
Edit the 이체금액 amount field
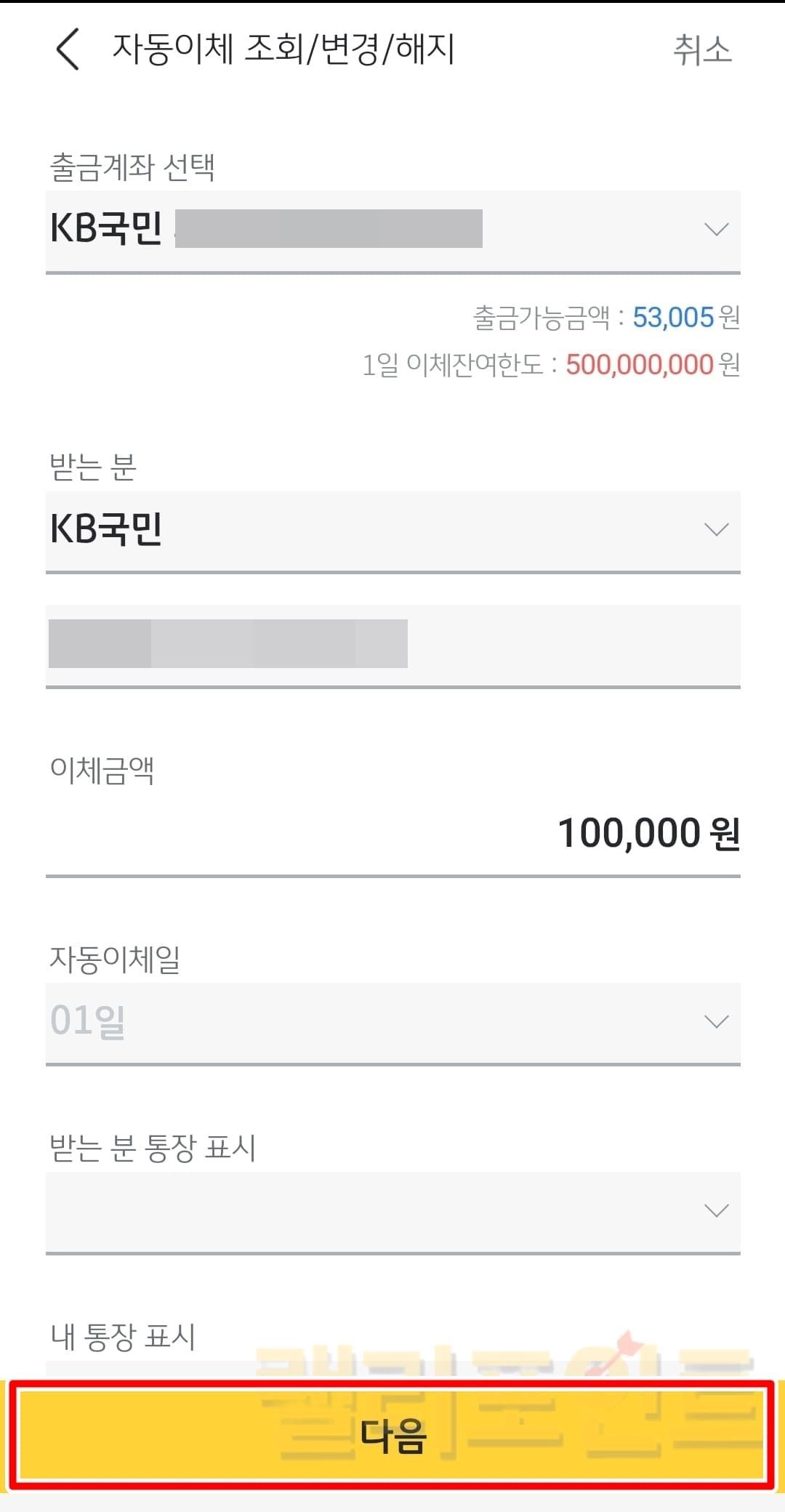(392, 833)
